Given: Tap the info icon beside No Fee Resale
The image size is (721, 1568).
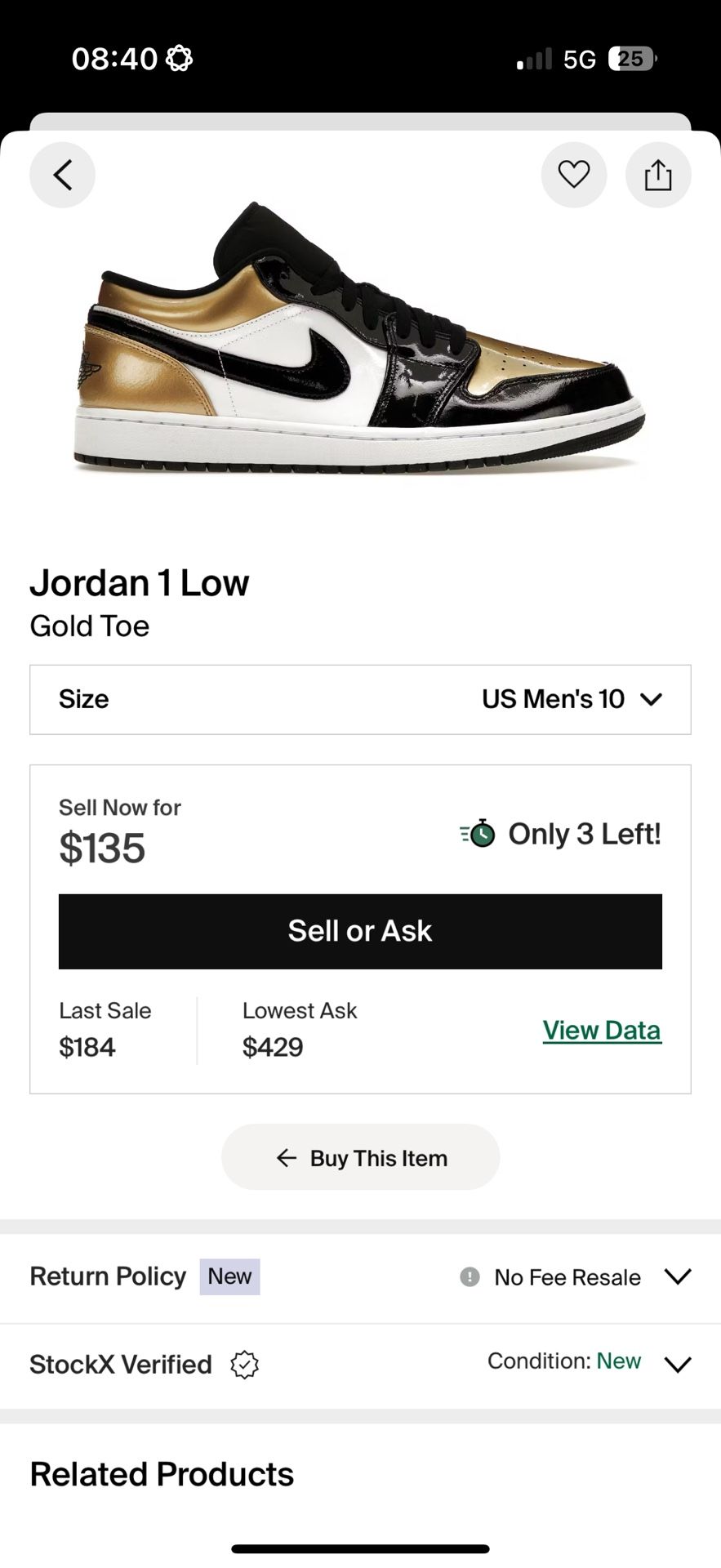Looking at the screenshot, I should [x=470, y=1277].
